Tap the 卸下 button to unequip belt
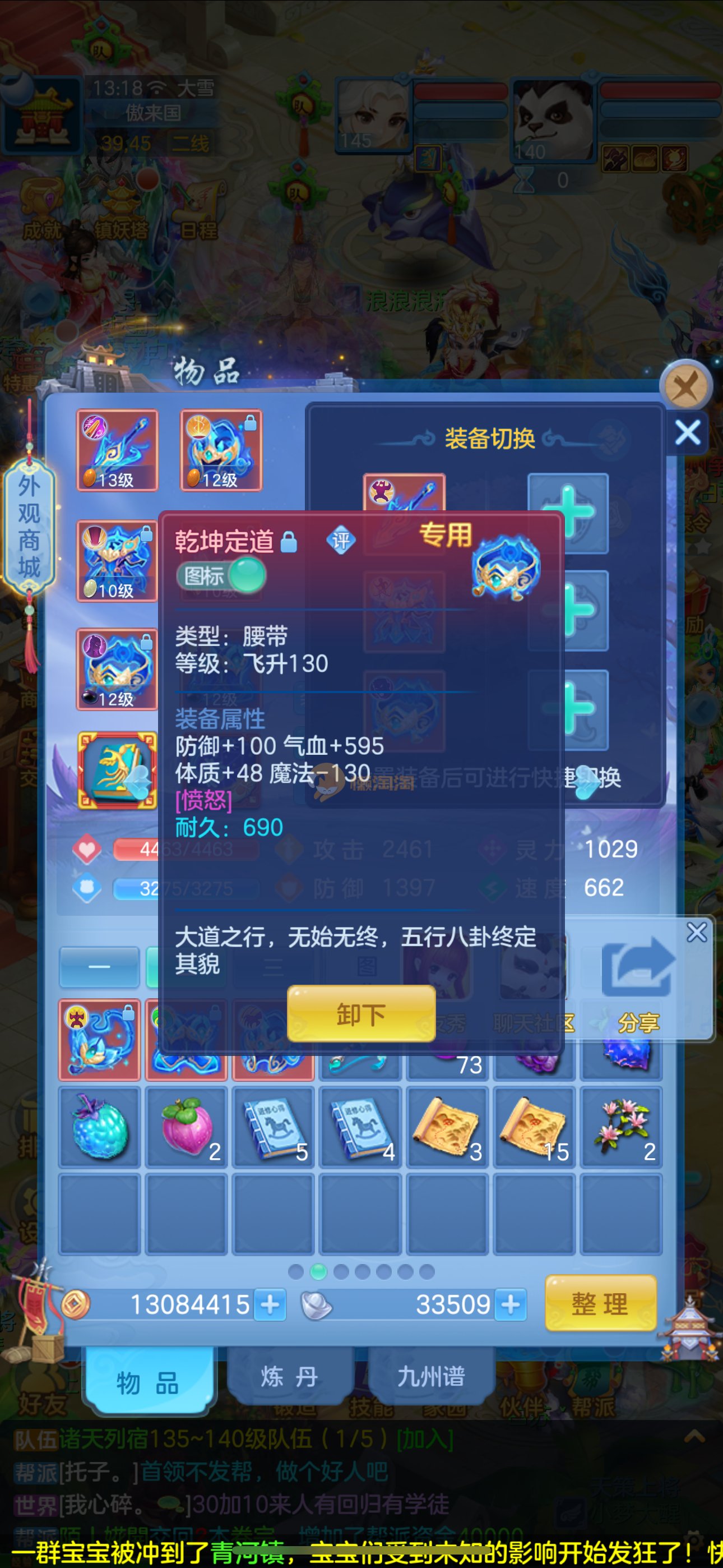The height and width of the screenshot is (1568, 723). pos(361,1013)
